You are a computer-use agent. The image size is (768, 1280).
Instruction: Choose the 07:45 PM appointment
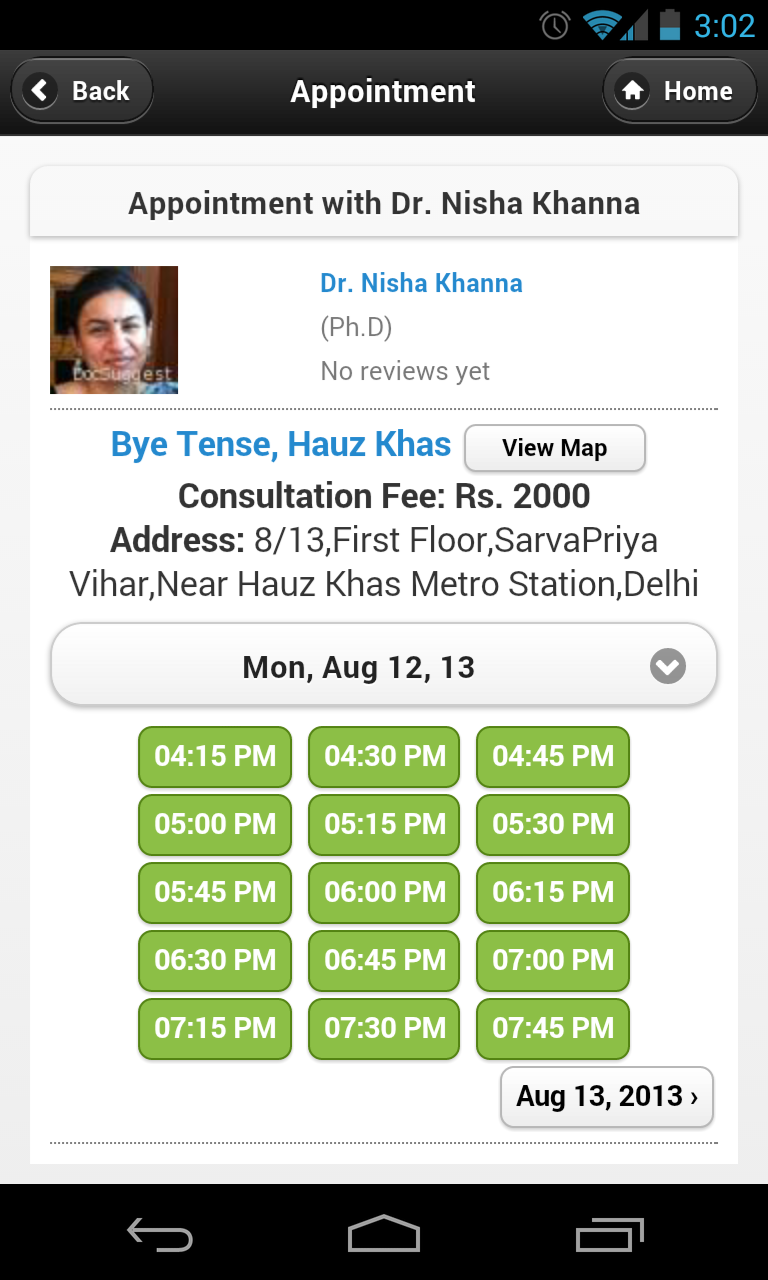[x=553, y=1028]
